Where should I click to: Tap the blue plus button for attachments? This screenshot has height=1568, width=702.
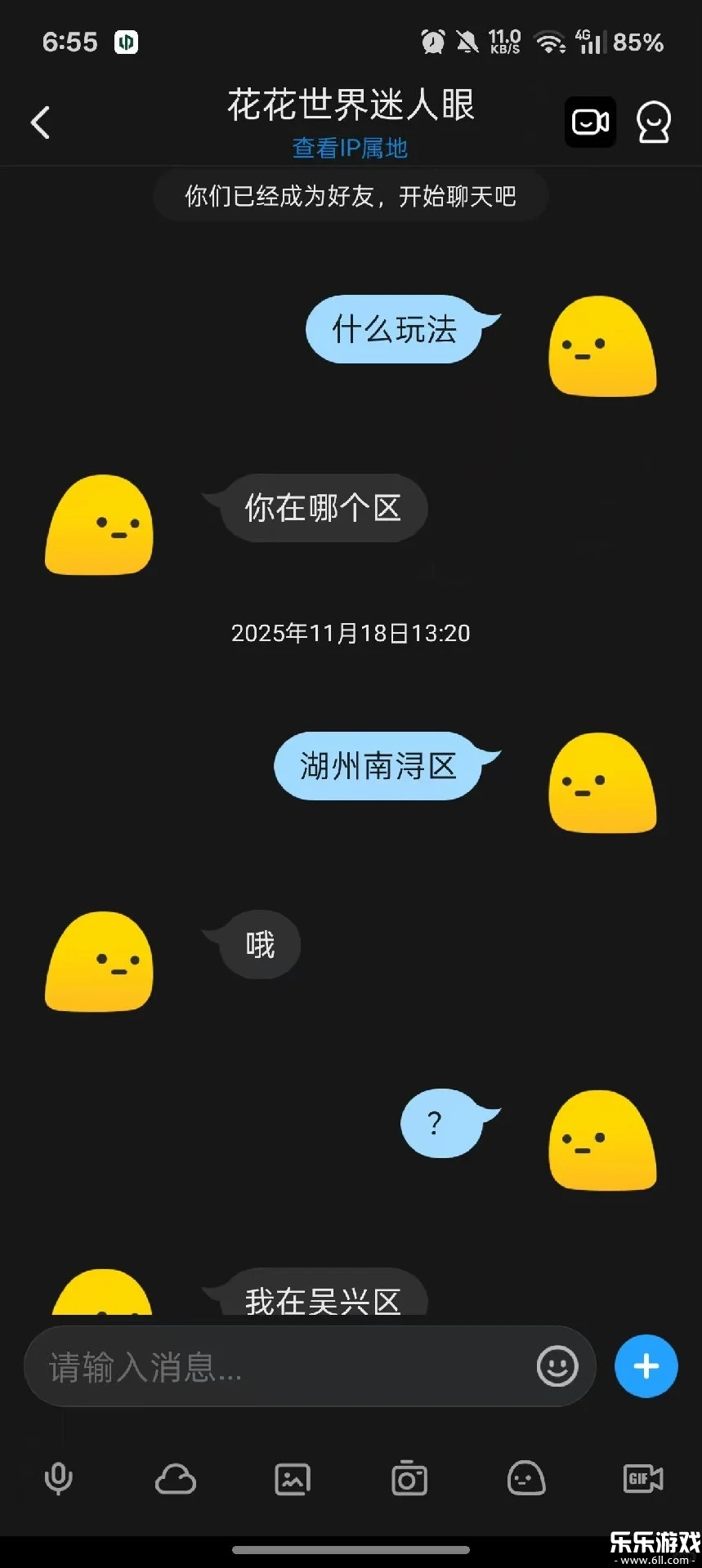click(x=645, y=1365)
